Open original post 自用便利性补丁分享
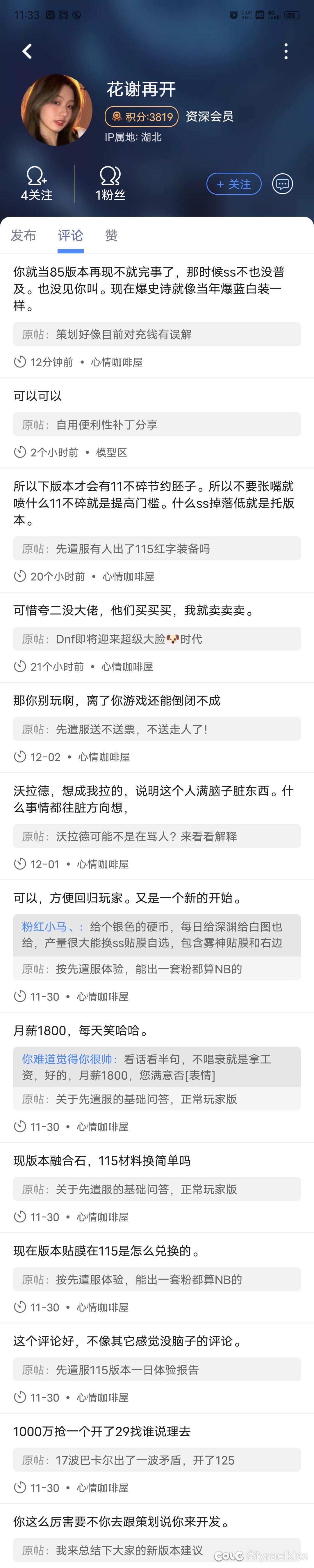This screenshot has width=314, height=1568. click(x=157, y=425)
